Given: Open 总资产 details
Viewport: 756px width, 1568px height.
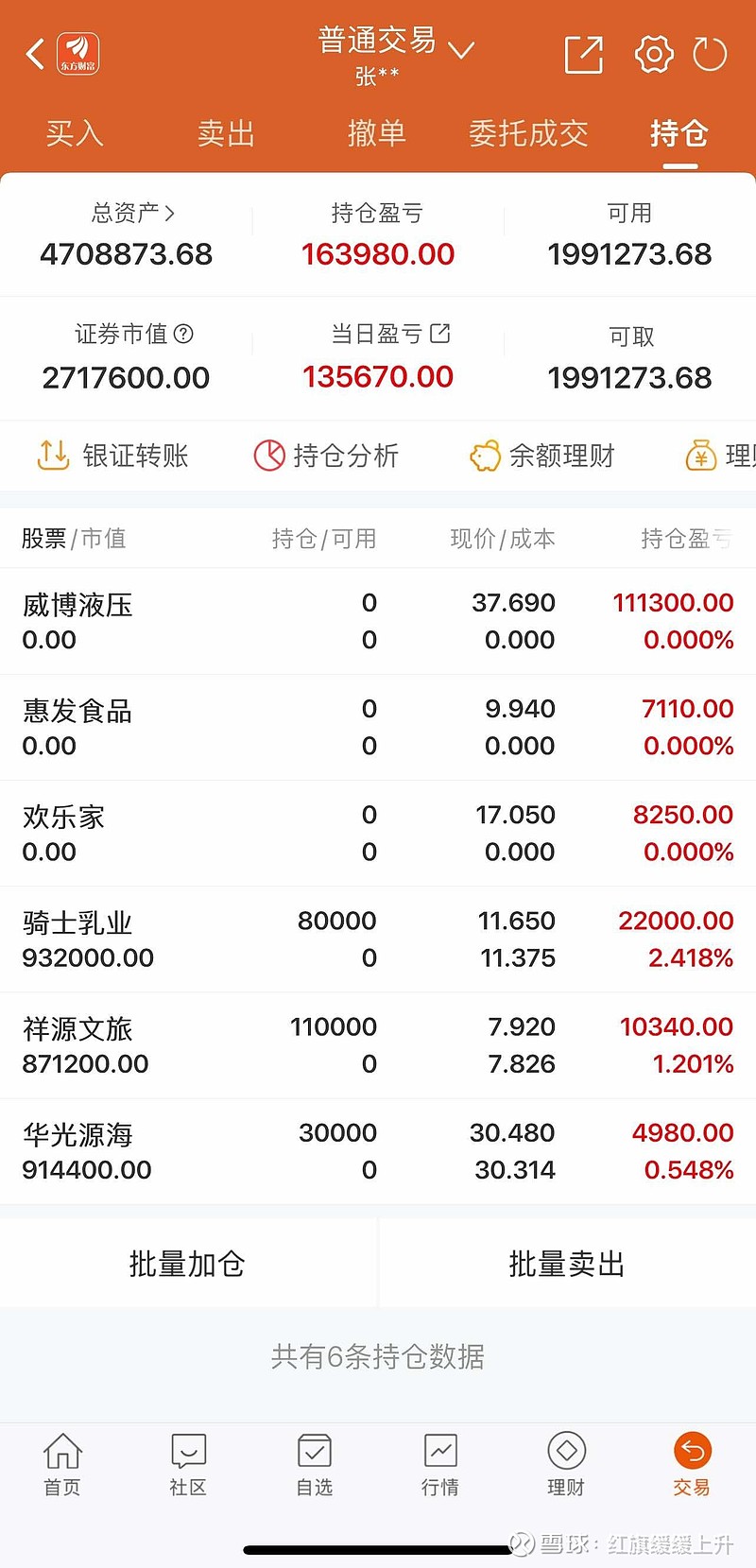Looking at the screenshot, I should click(x=133, y=213).
